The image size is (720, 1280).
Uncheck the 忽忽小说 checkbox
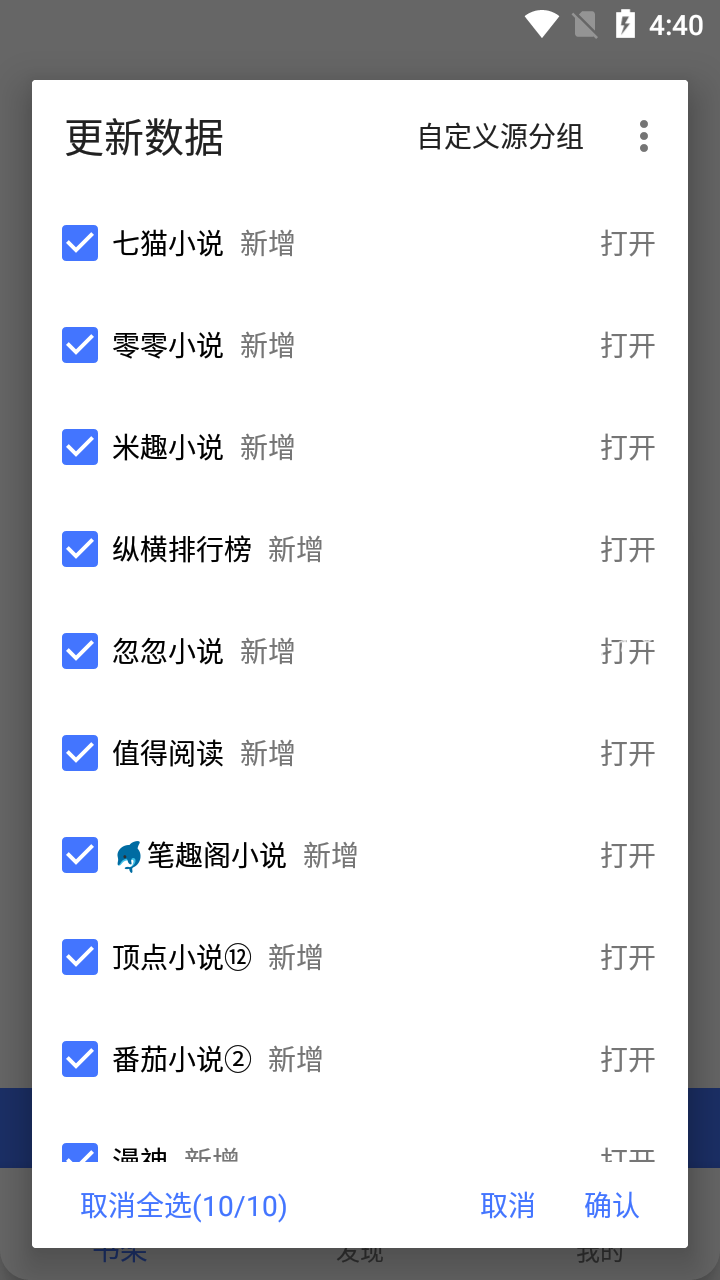[x=80, y=651]
